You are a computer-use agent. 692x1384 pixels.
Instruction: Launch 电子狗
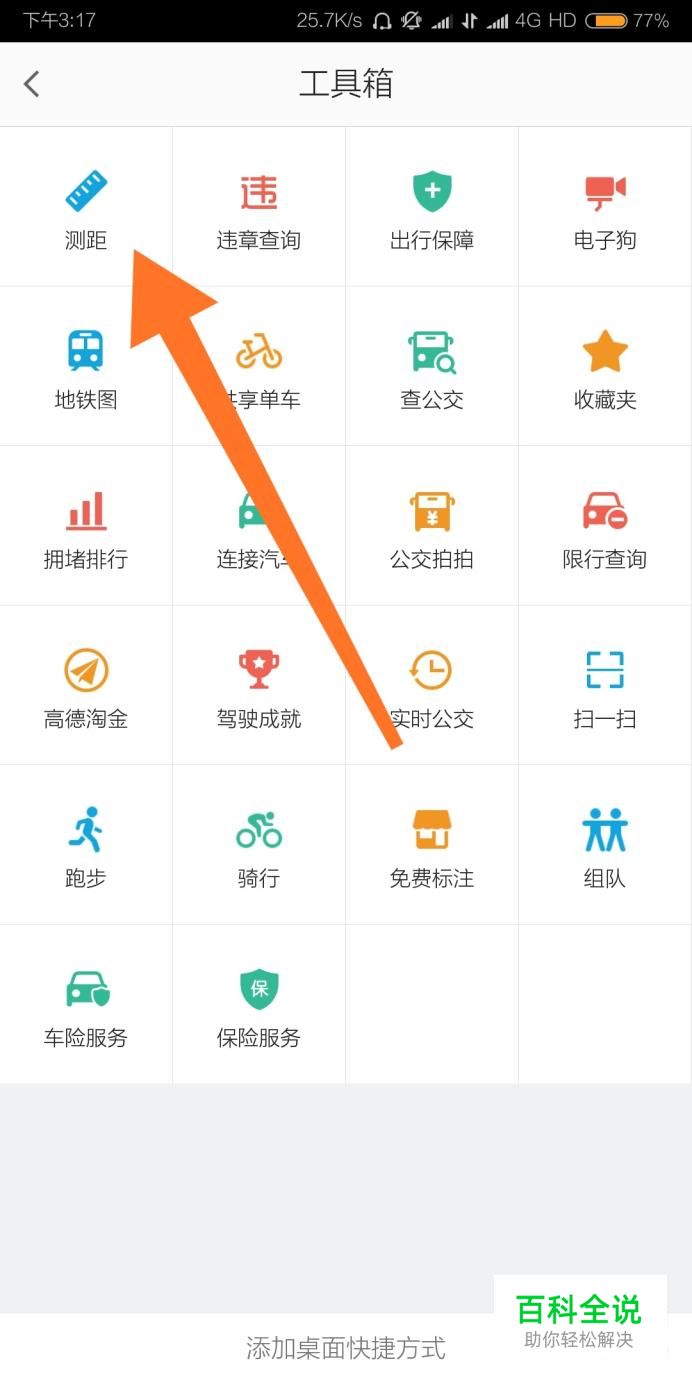[605, 207]
